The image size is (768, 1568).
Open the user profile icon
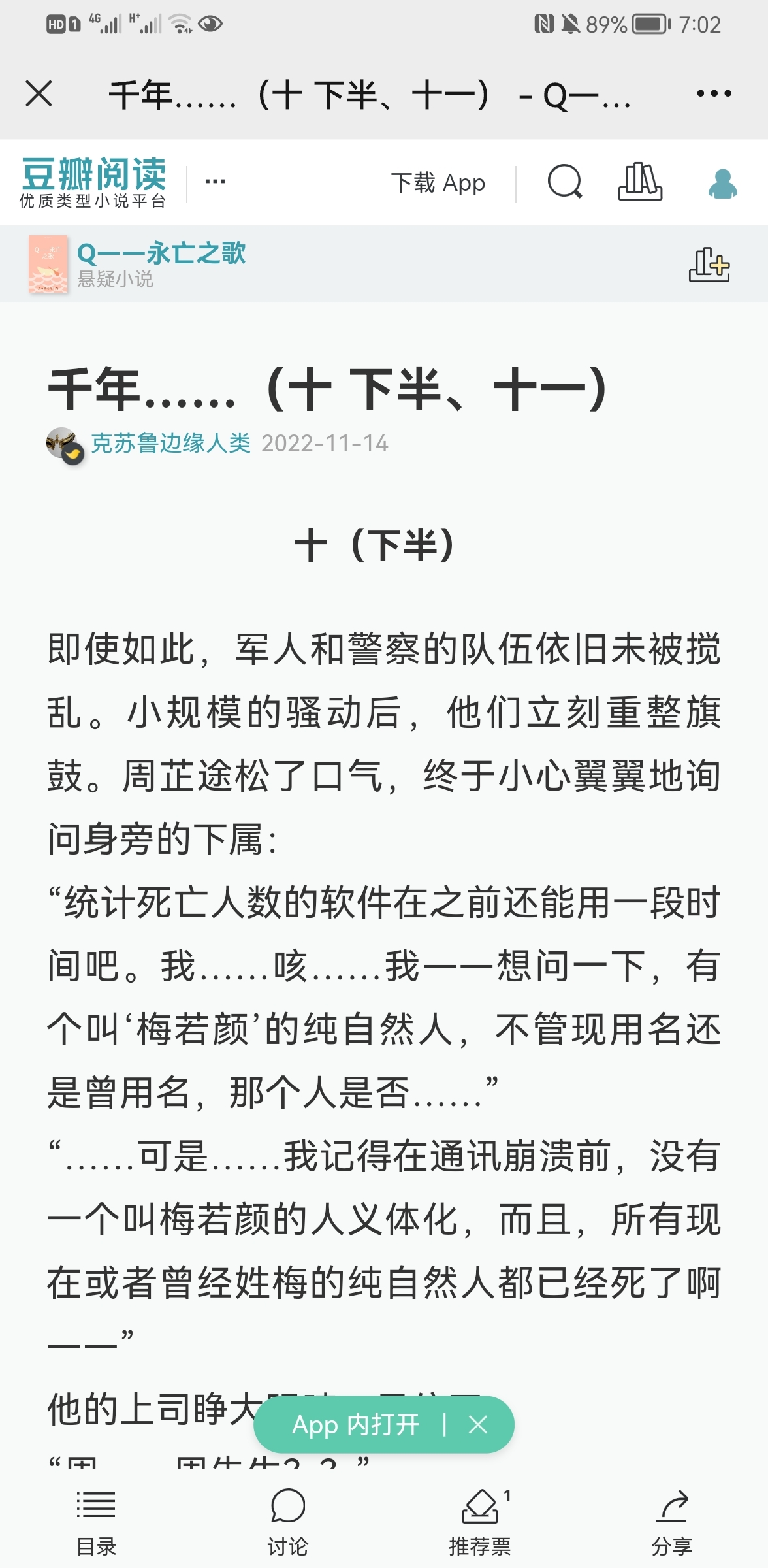(x=722, y=183)
